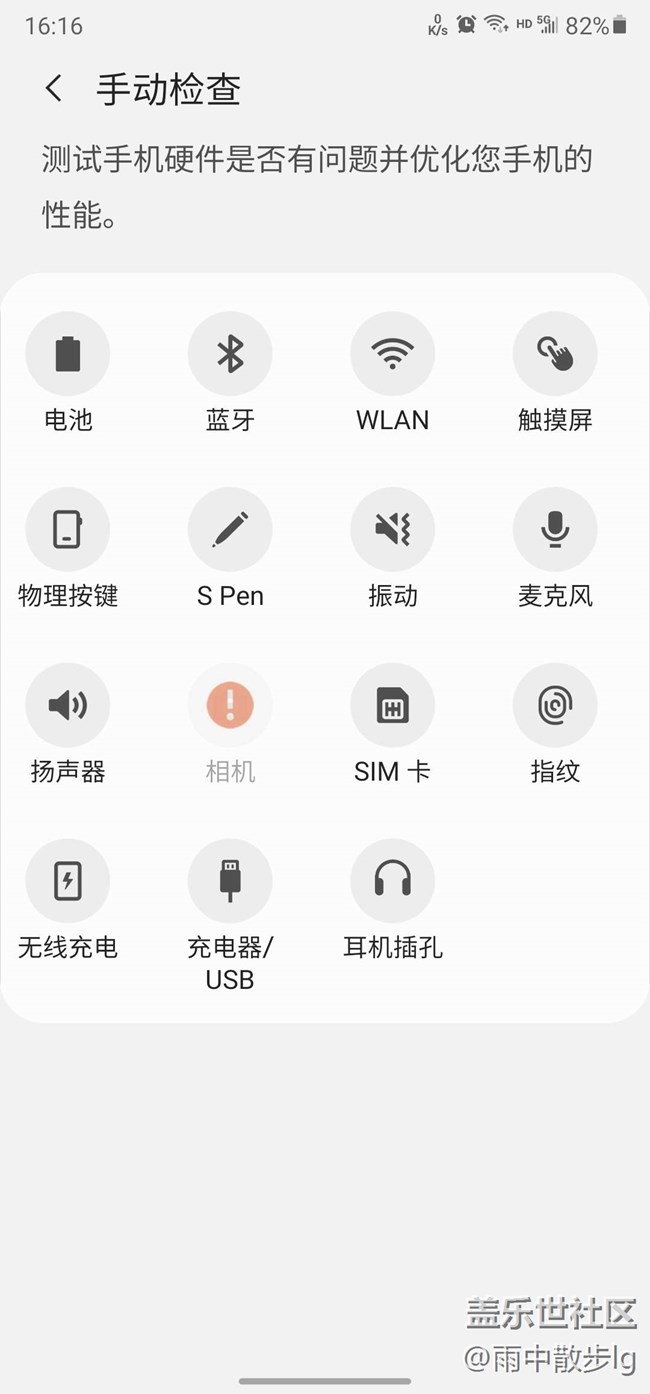Go back from the 手动检查 page

pyautogui.click(x=54, y=89)
